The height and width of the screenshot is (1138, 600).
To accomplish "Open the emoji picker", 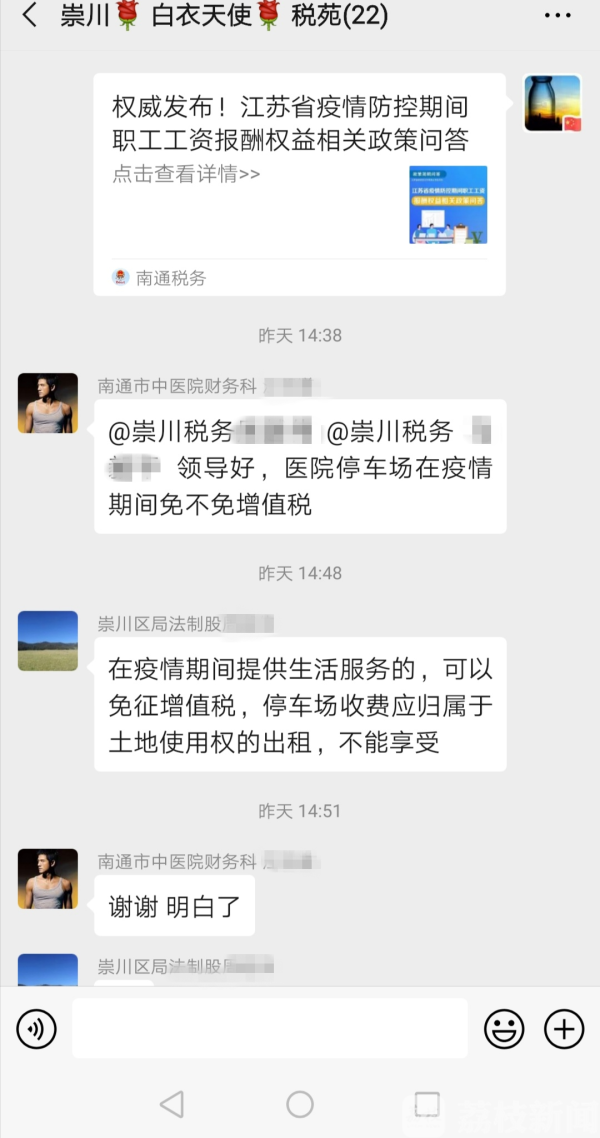I will 505,1028.
